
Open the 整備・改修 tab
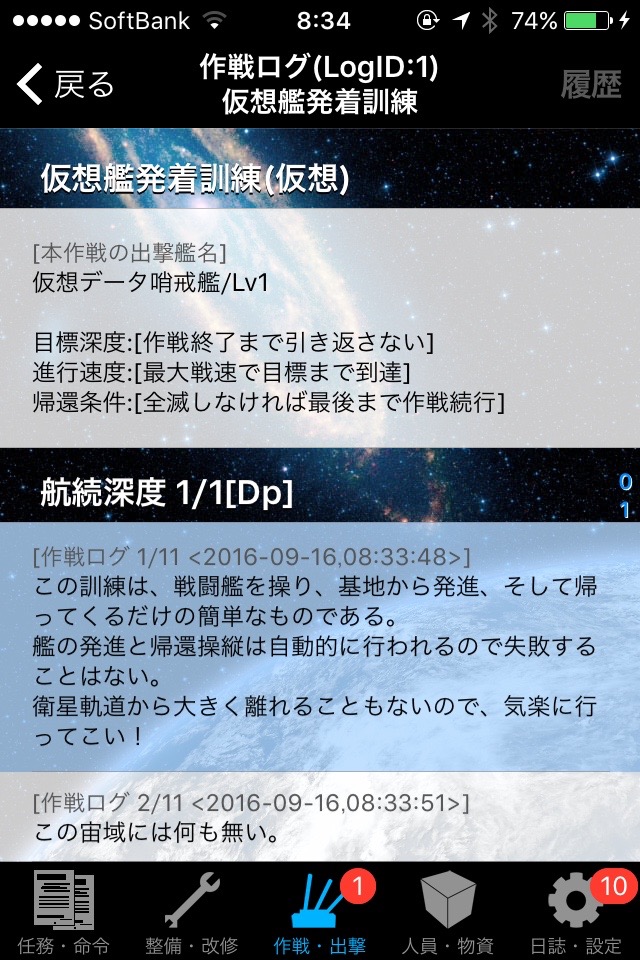[192, 910]
